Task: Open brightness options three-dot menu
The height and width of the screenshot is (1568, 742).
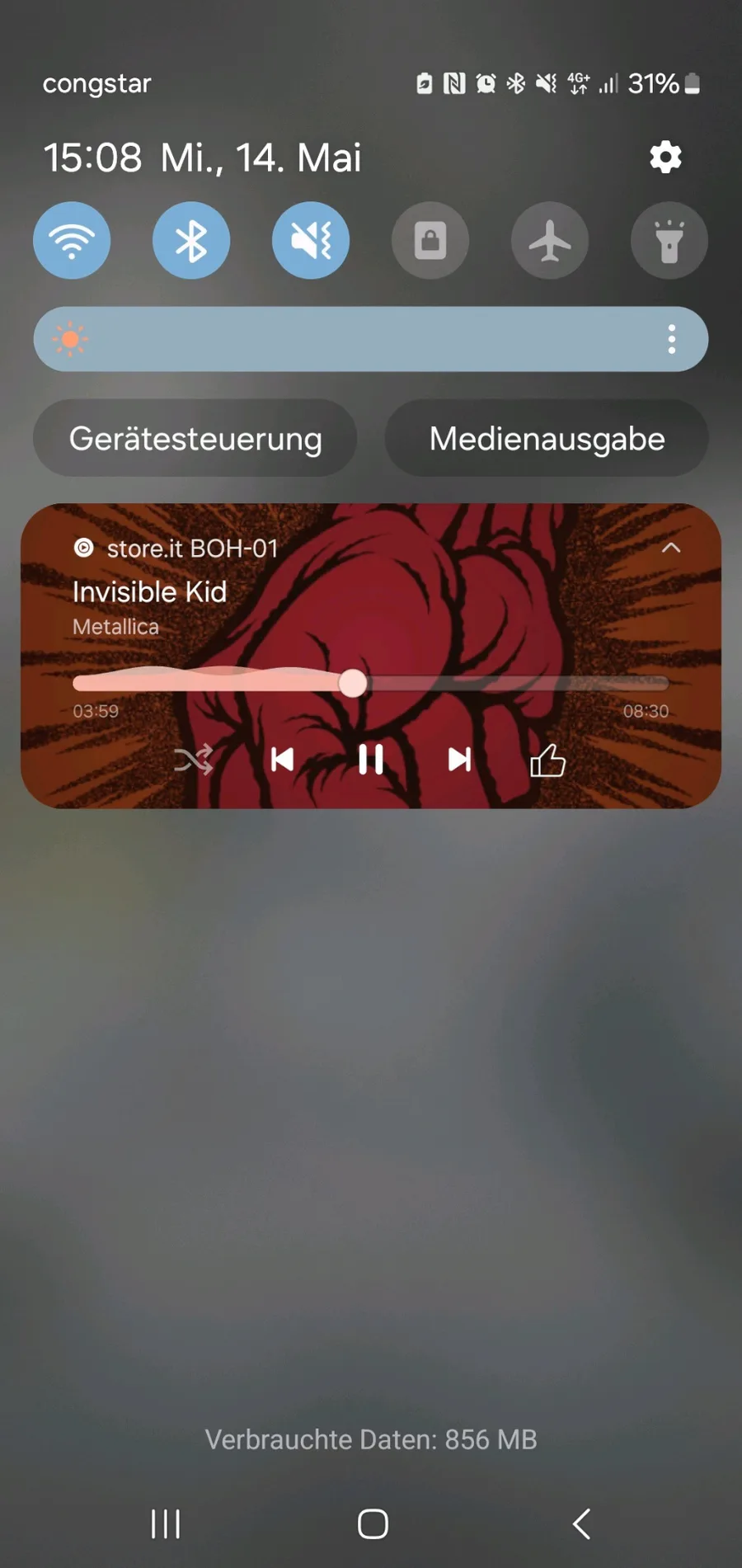Action: 672,339
